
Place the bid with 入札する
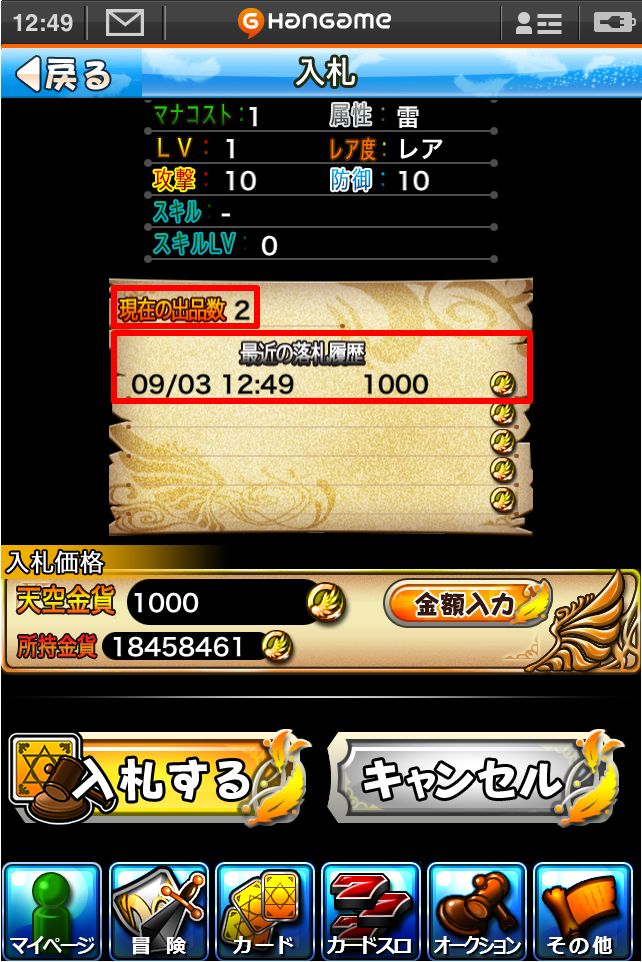click(158, 779)
